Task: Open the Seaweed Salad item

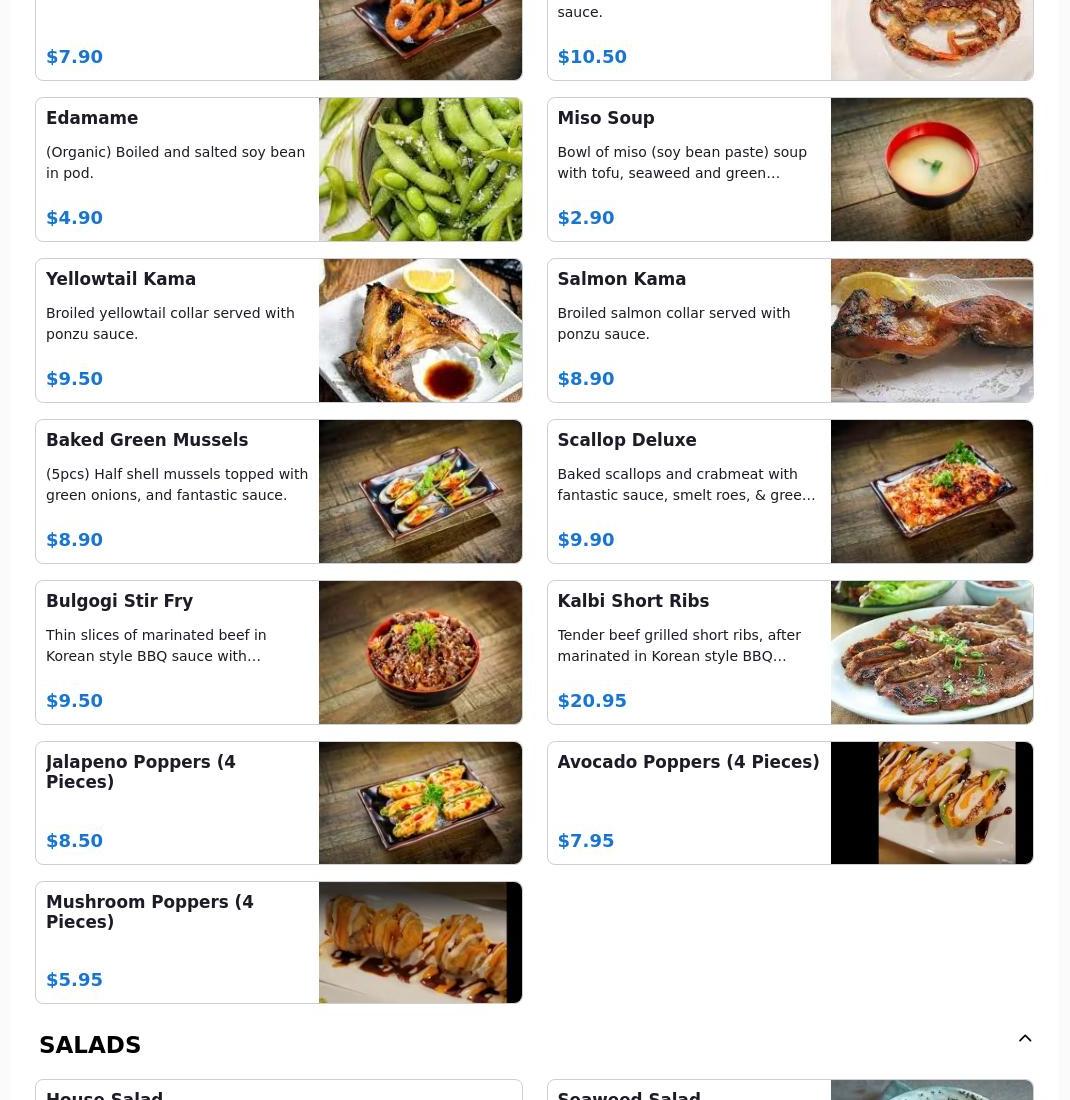Action: click(789, 1091)
